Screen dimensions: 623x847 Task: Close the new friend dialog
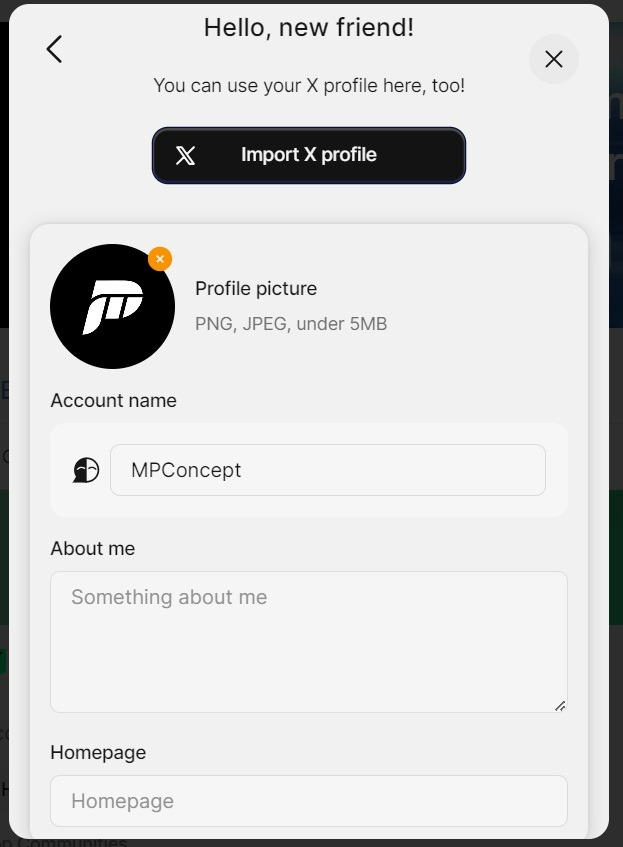(553, 59)
